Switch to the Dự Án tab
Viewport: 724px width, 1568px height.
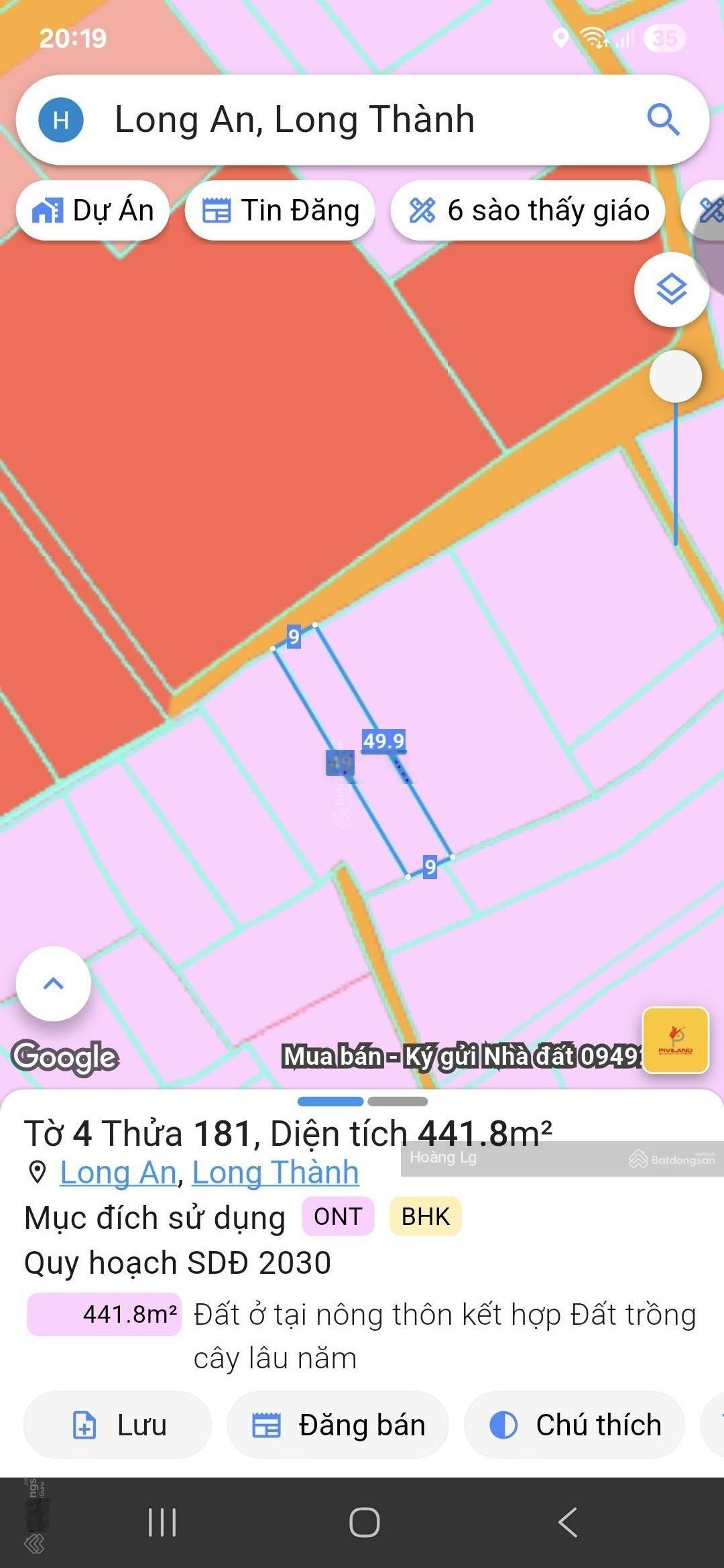94,210
